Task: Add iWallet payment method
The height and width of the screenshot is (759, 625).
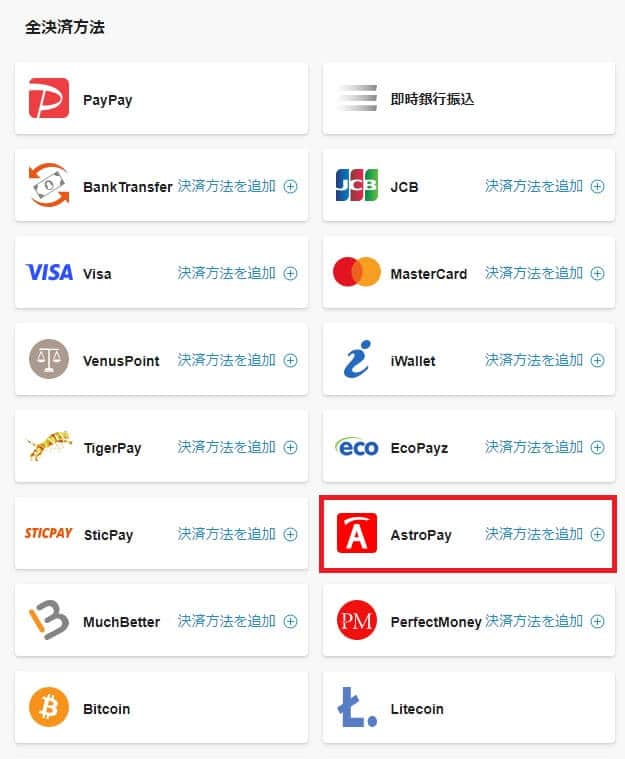Action: 544,360
